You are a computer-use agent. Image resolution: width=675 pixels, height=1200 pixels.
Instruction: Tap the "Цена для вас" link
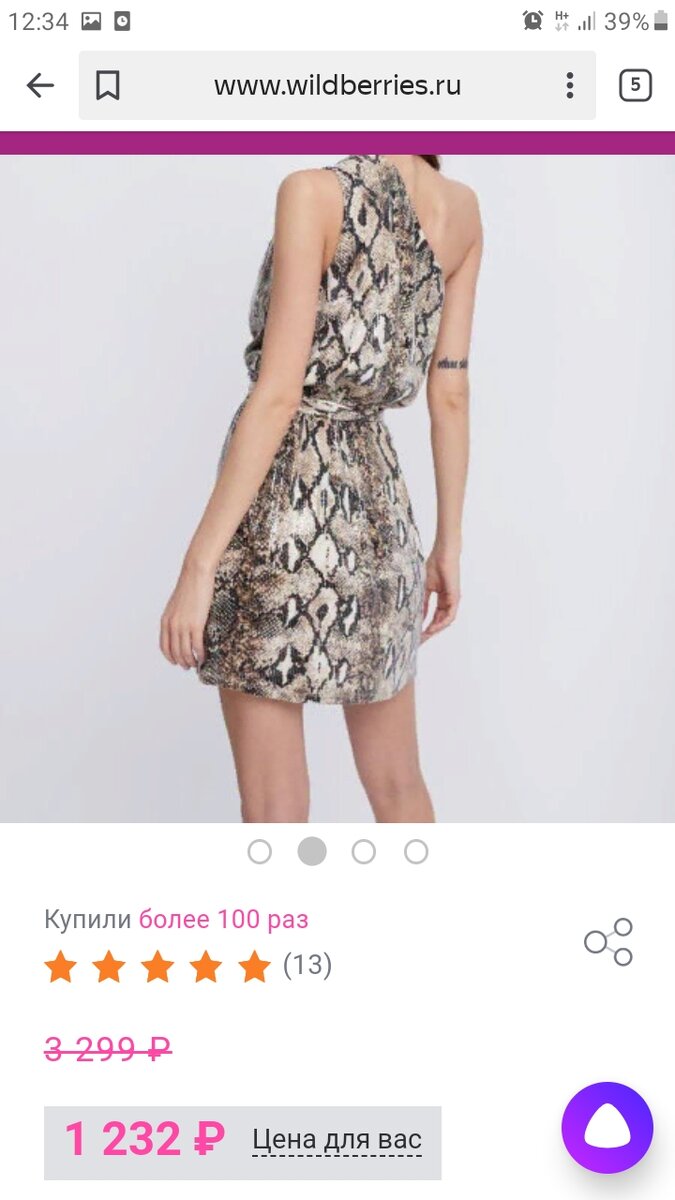[x=337, y=1139]
